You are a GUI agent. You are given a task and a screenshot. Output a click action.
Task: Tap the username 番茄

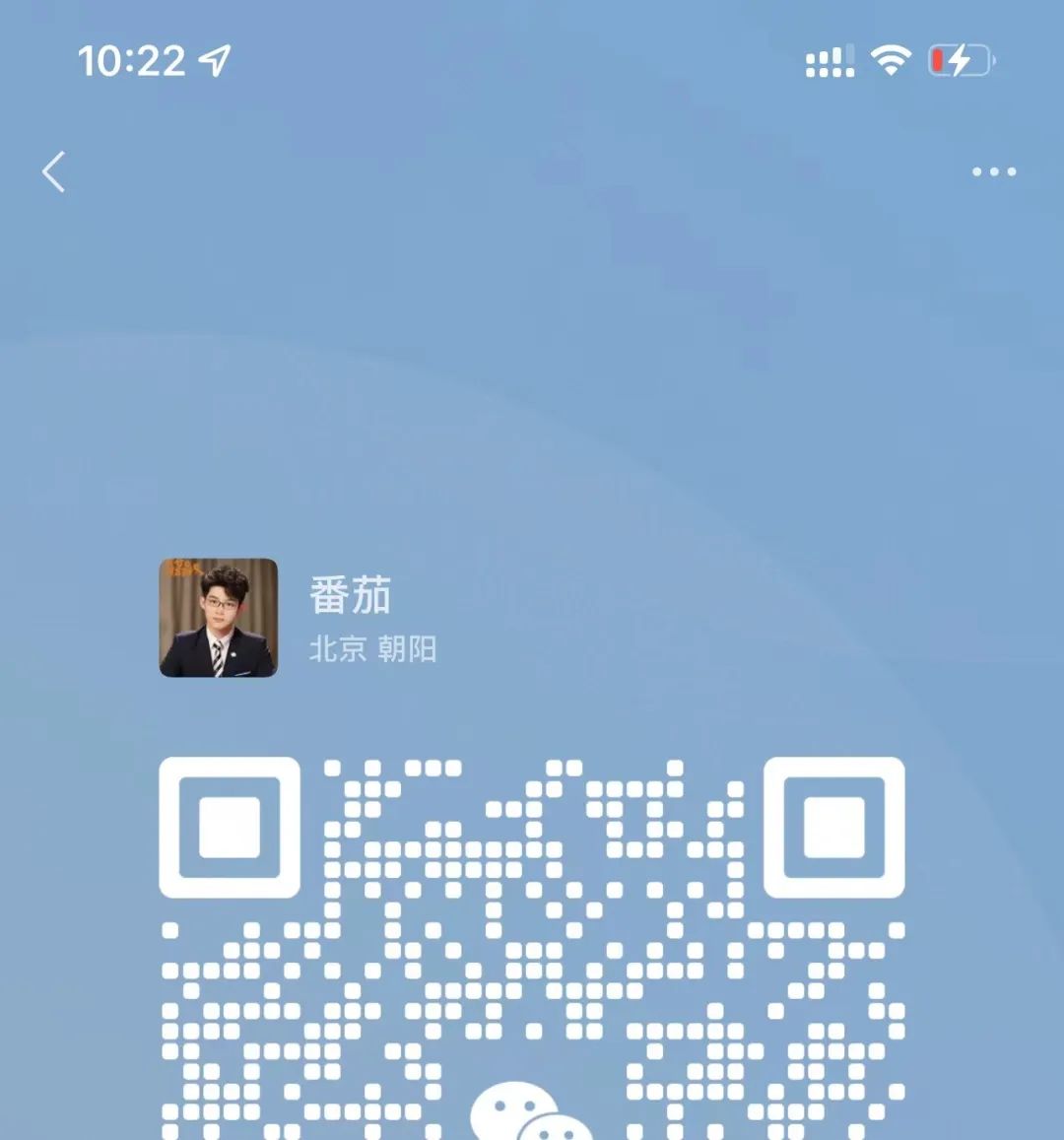click(x=350, y=593)
